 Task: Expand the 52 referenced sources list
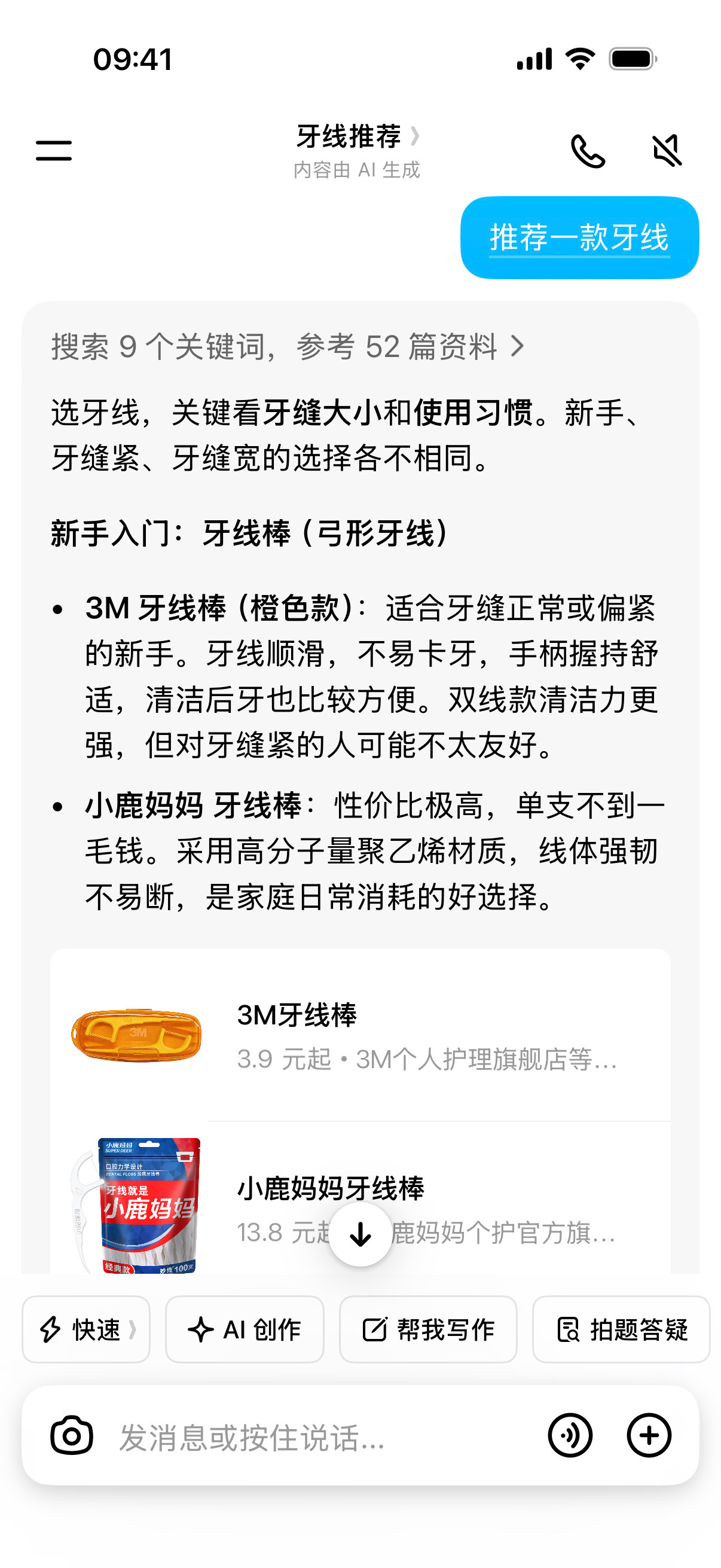pyautogui.click(x=518, y=346)
